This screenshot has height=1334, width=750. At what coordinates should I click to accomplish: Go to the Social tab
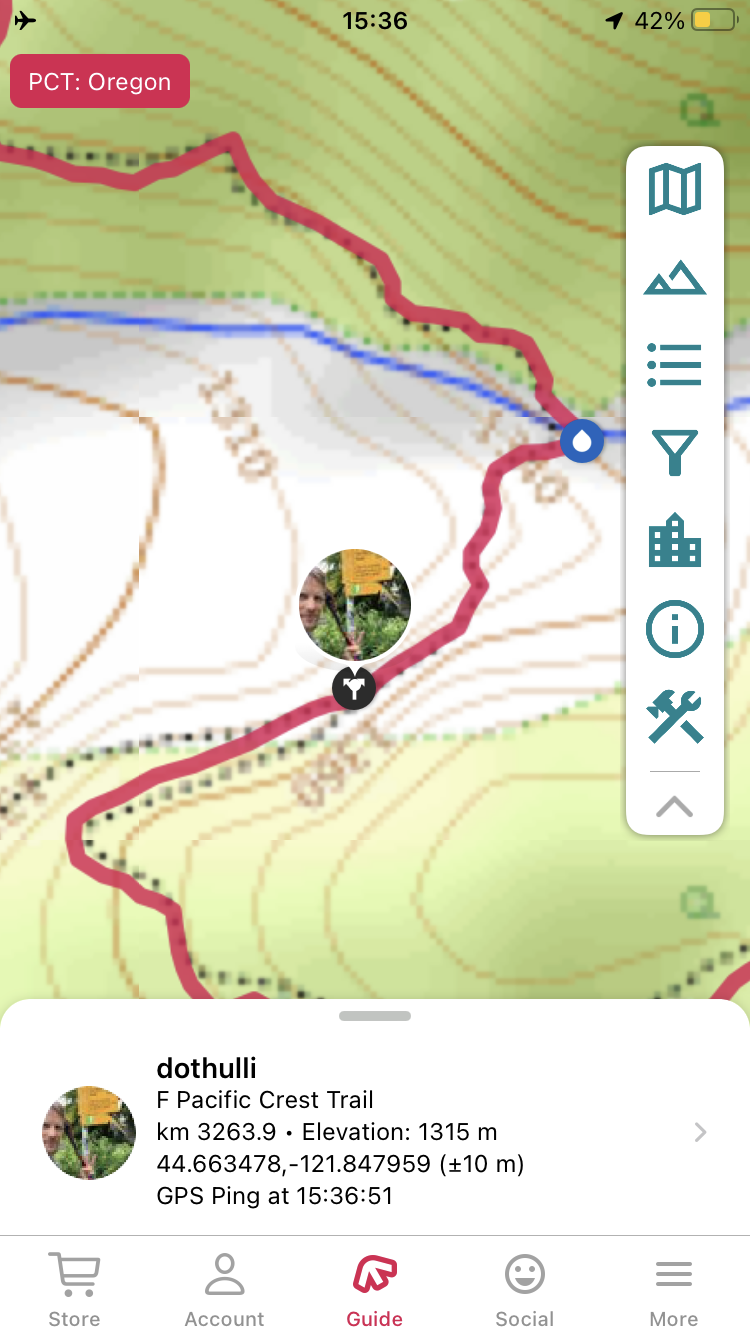click(x=525, y=1290)
